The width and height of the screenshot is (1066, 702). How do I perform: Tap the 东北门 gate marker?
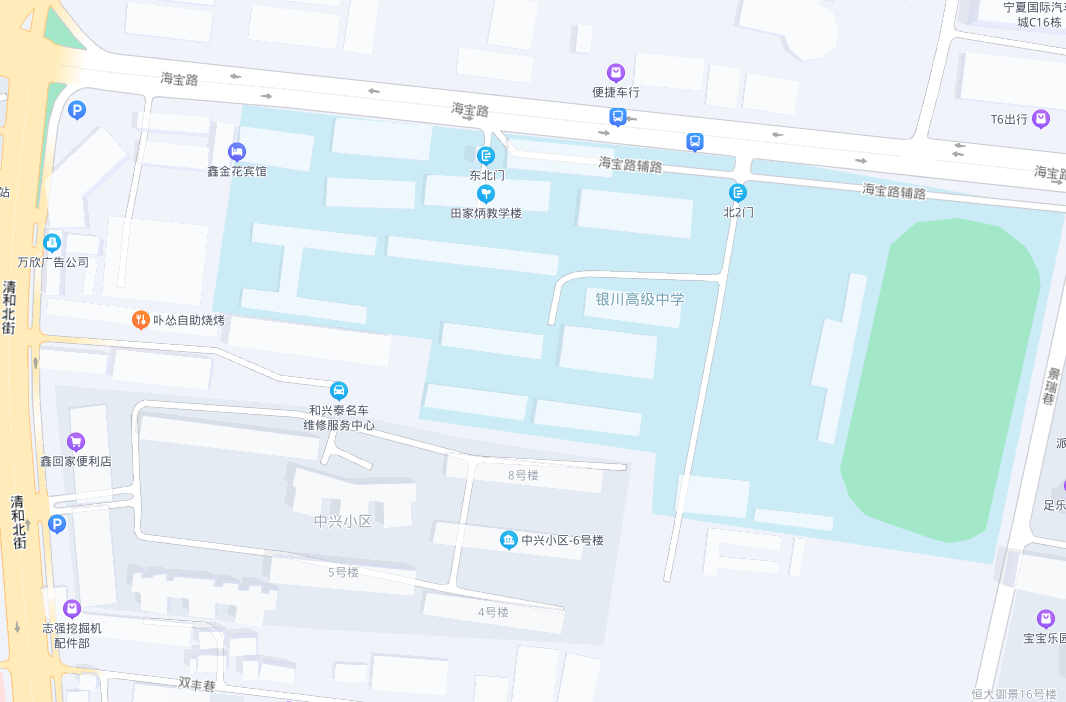pyautogui.click(x=486, y=155)
